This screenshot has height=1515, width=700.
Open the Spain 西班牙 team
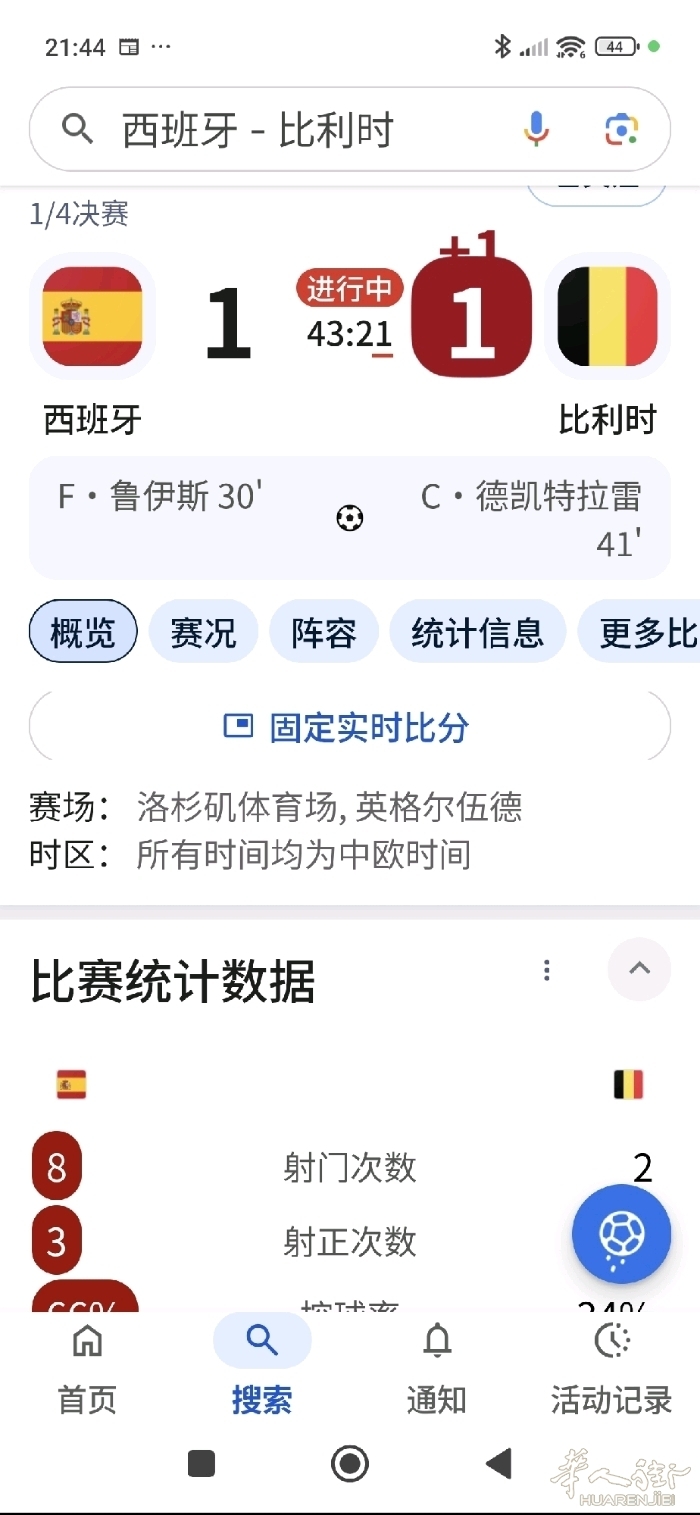coord(92,346)
